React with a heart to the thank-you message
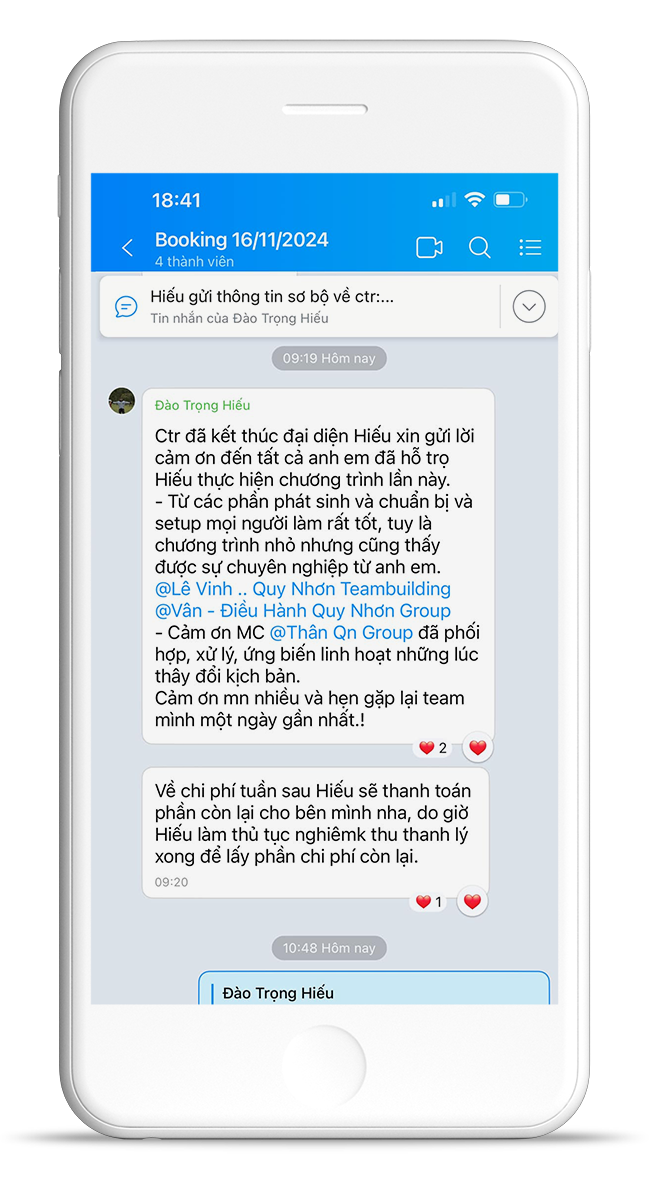Image resolution: width=649 pixels, height=1179 pixels. pos(478,747)
